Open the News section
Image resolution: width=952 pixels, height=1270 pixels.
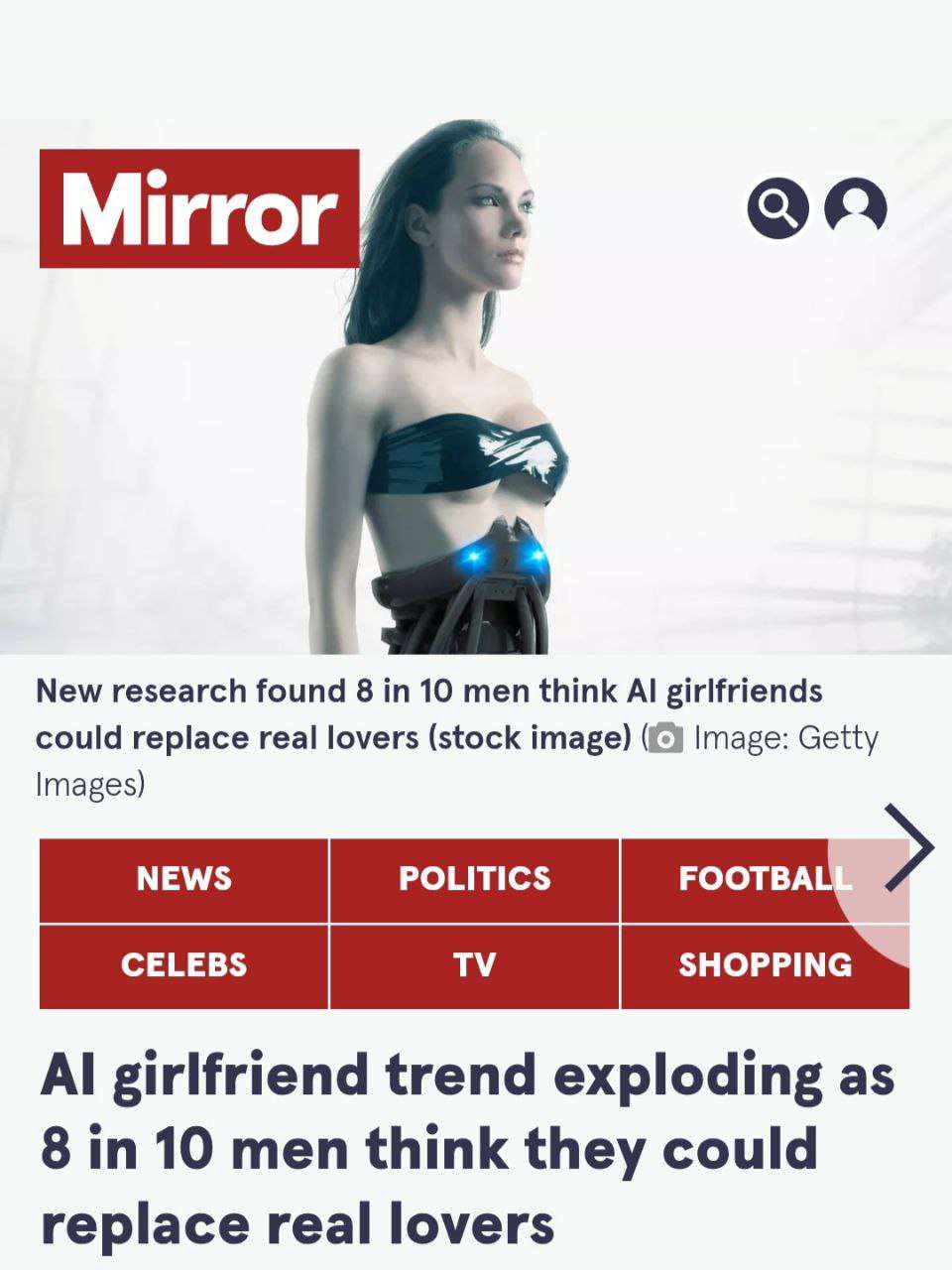183,879
